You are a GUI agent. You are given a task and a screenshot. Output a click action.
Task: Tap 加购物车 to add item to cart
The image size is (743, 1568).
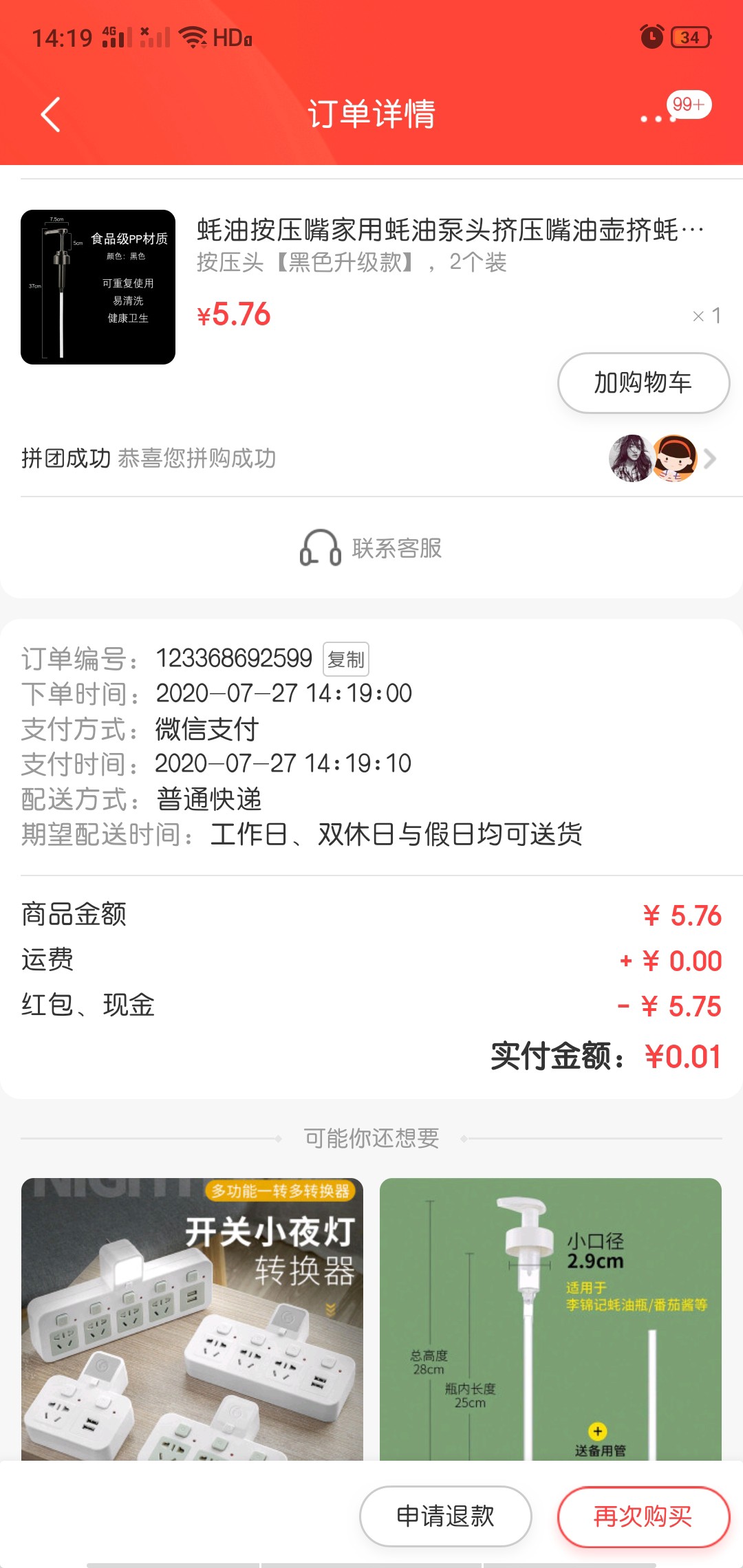point(643,383)
